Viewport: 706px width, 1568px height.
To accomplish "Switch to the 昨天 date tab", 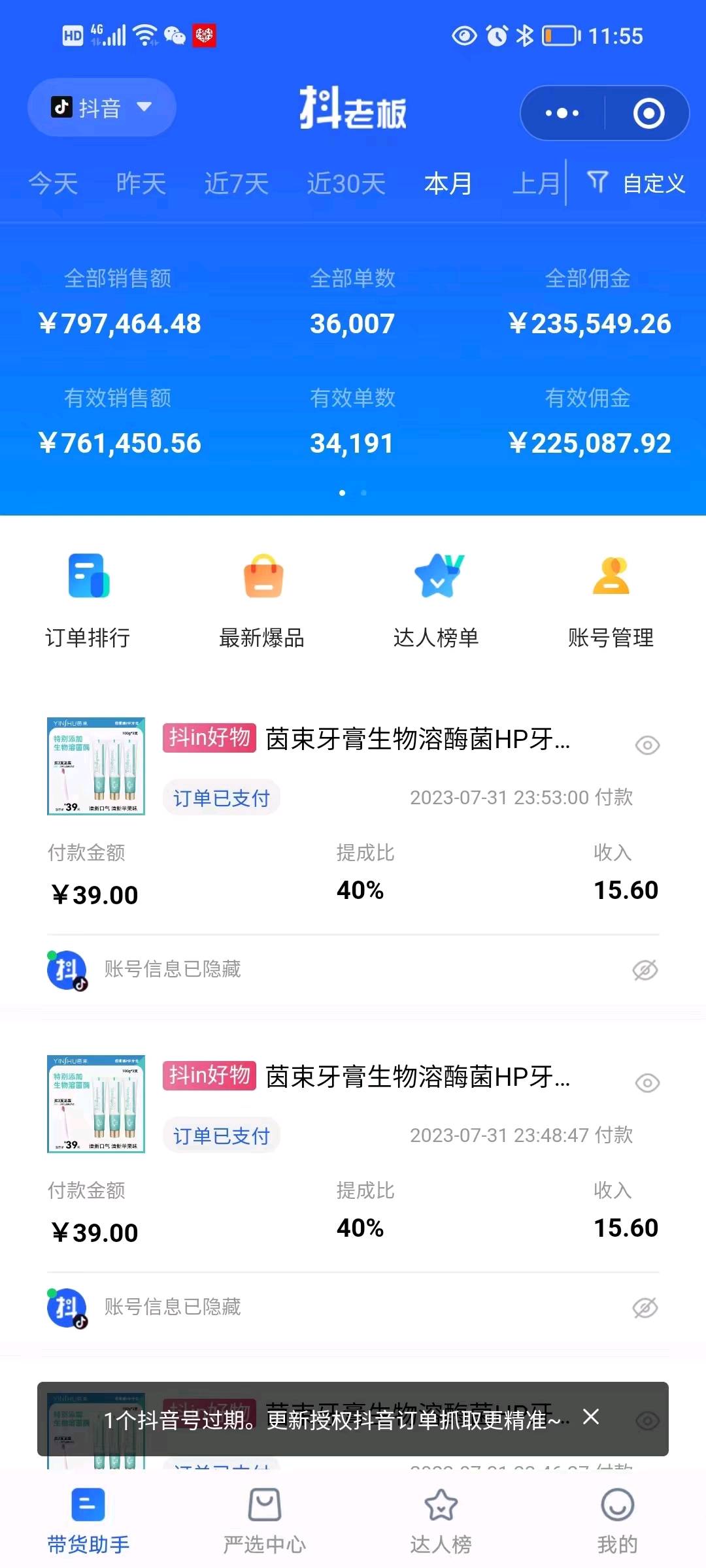I will [141, 184].
